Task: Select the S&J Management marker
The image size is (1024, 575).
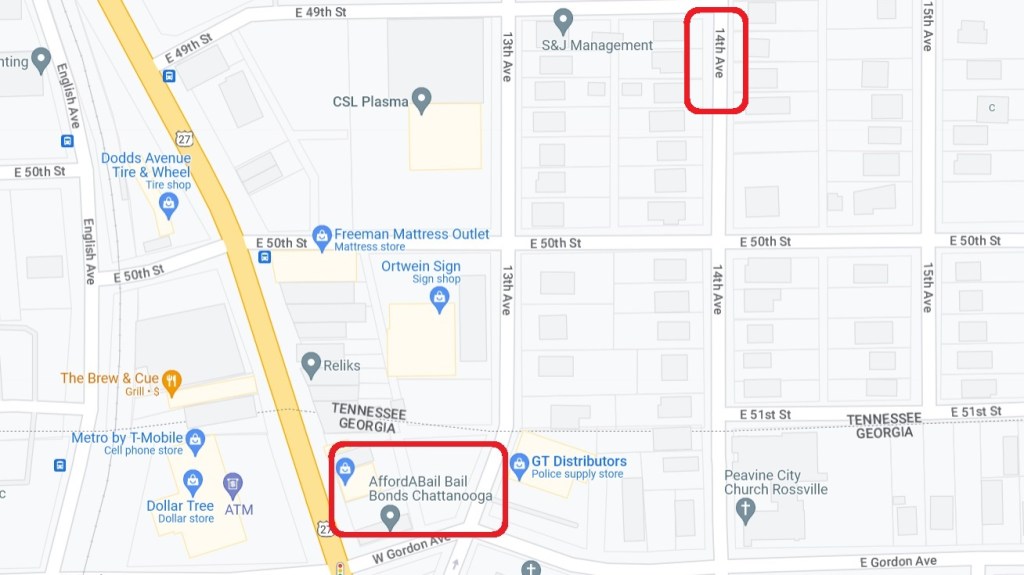Action: click(x=563, y=19)
